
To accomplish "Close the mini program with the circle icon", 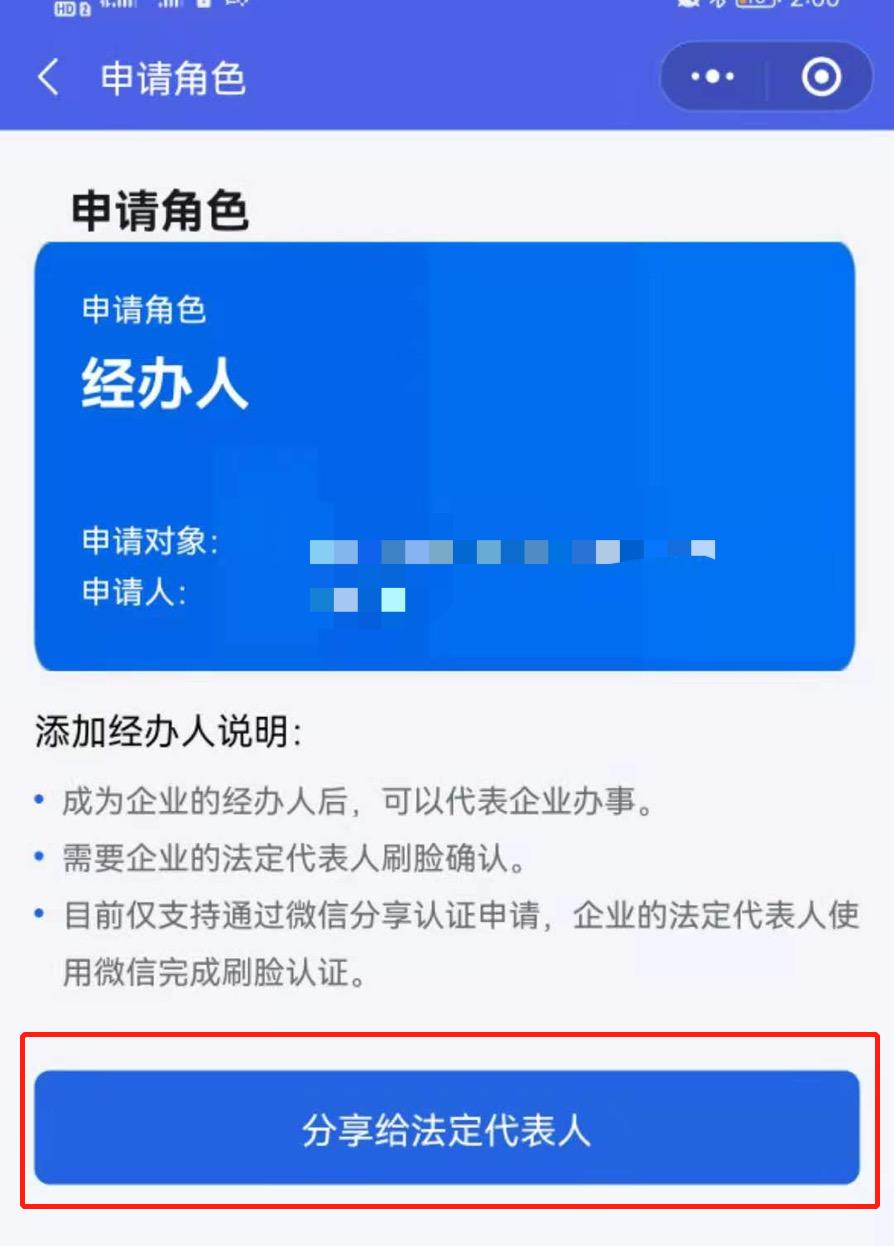I will click(x=821, y=77).
